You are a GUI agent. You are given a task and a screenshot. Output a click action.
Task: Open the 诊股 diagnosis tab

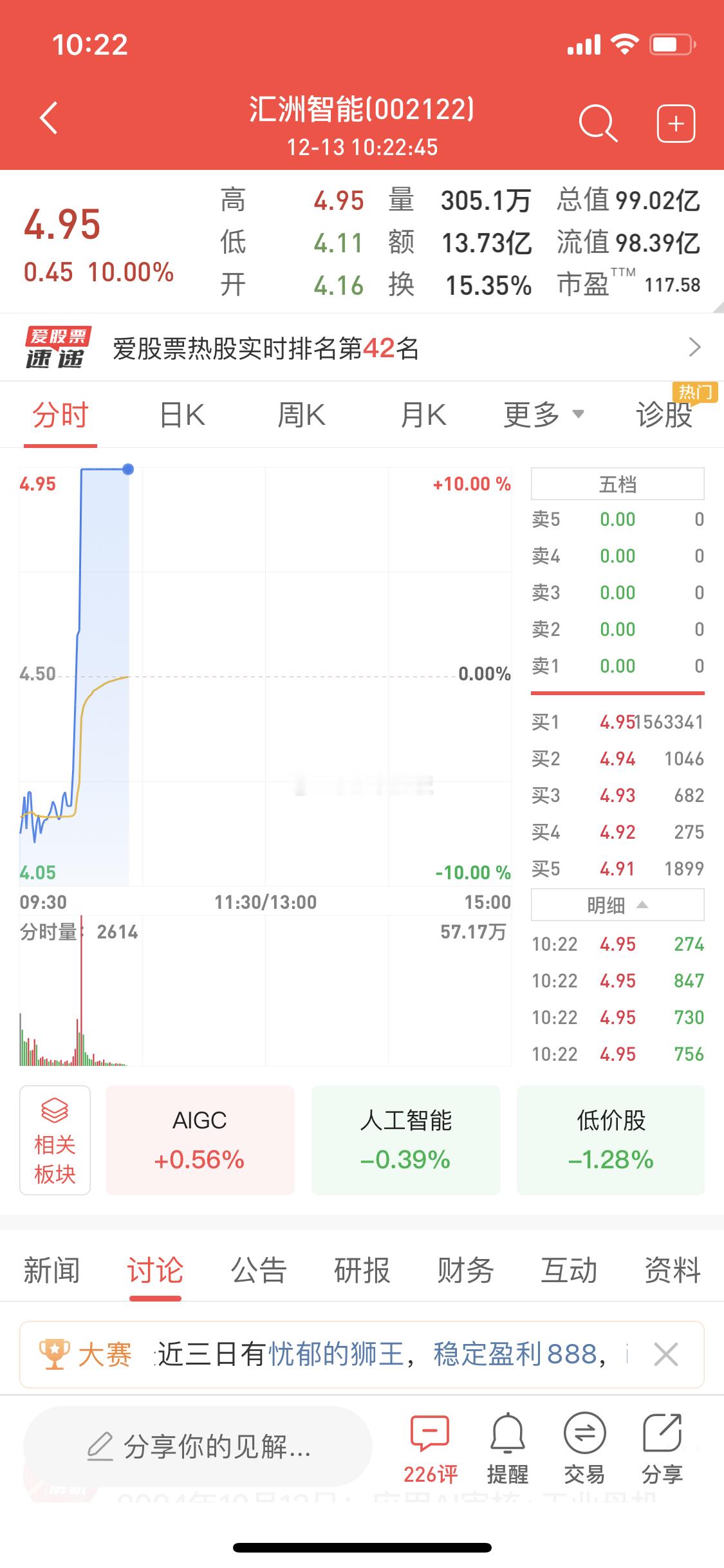[x=664, y=415]
